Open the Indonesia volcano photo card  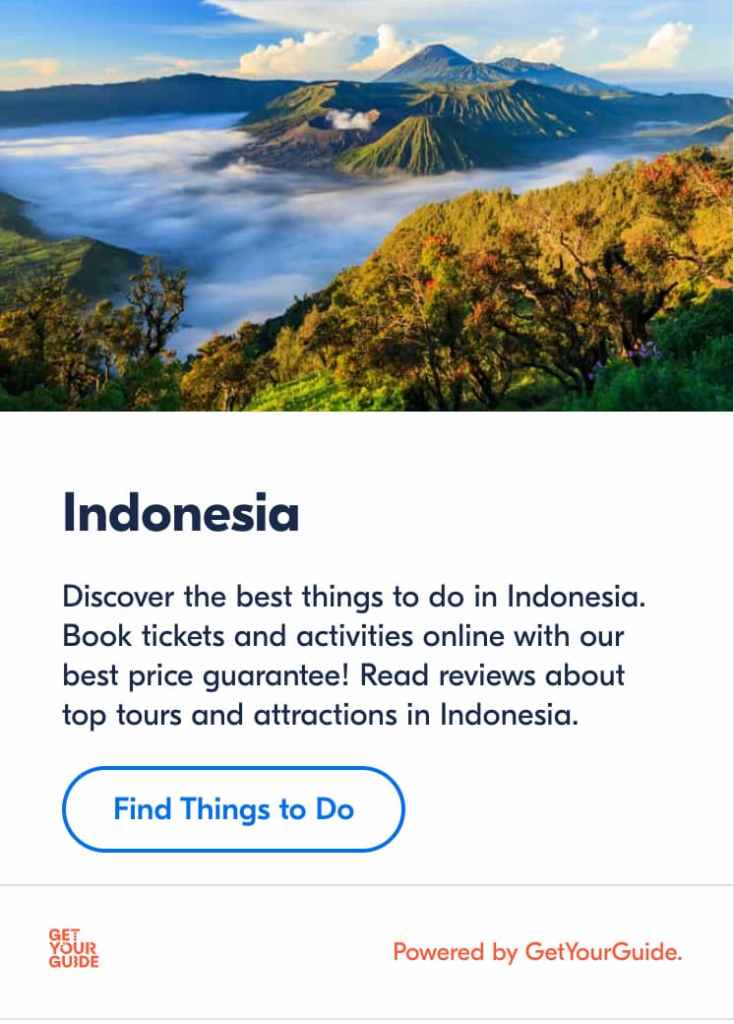click(367, 205)
